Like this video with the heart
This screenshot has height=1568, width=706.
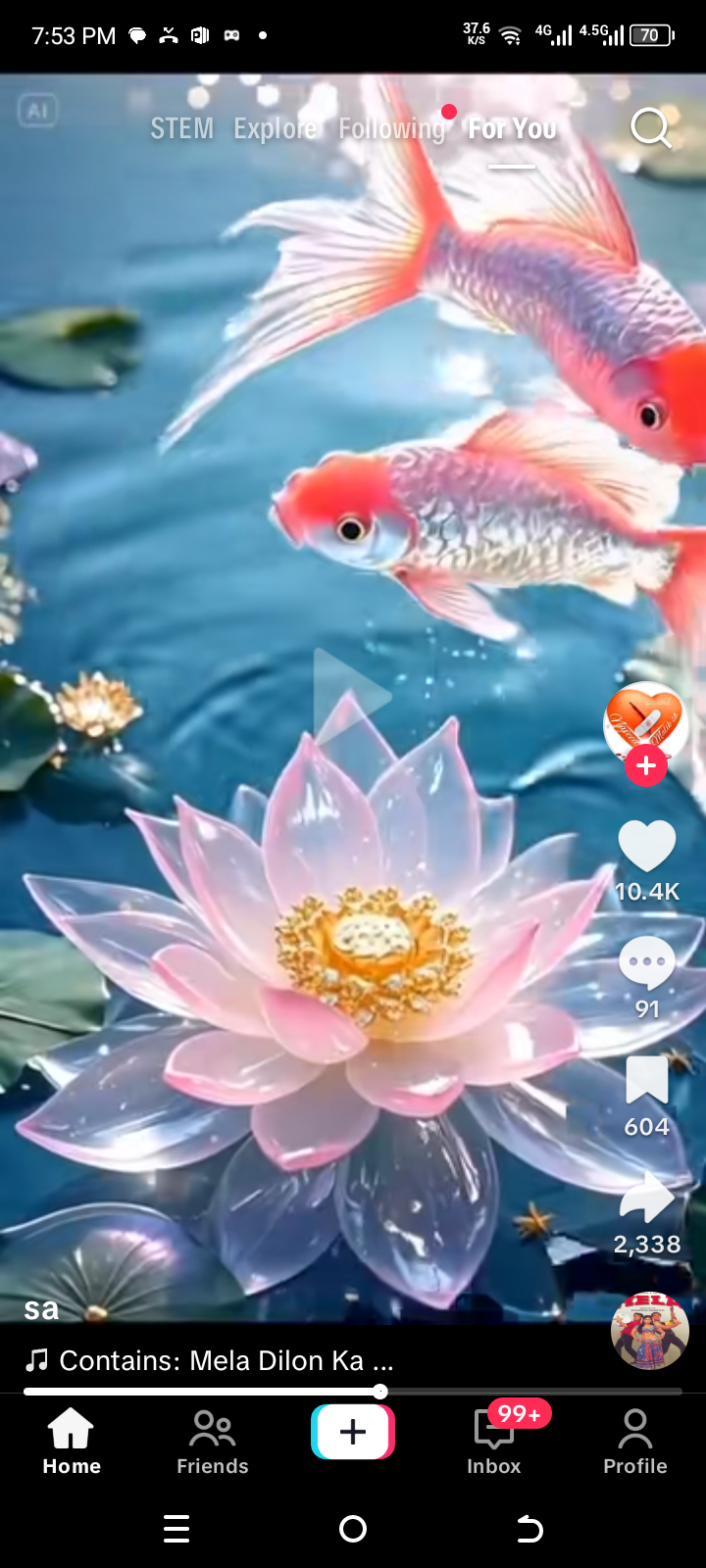click(647, 845)
